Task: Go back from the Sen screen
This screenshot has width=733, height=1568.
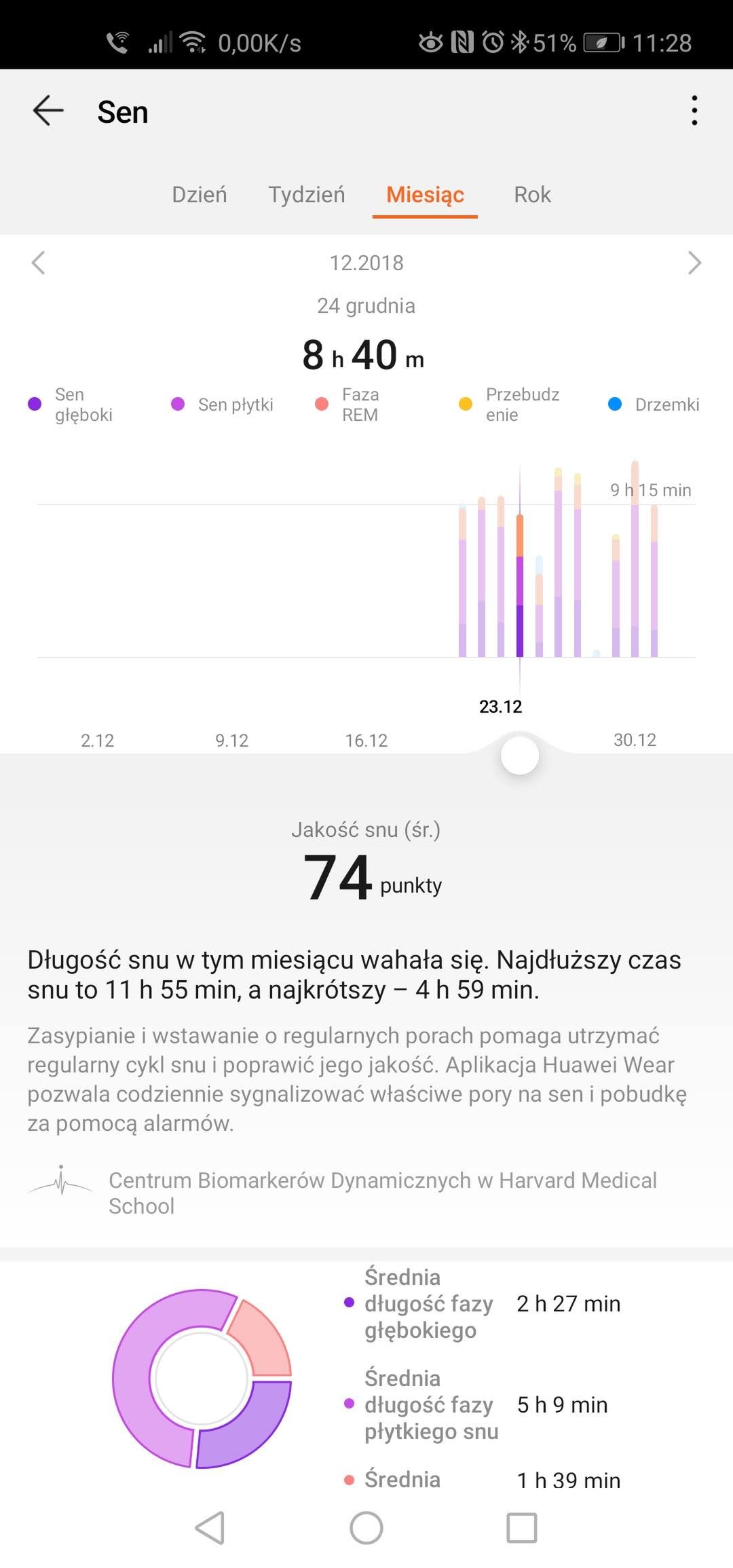Action: (x=48, y=111)
